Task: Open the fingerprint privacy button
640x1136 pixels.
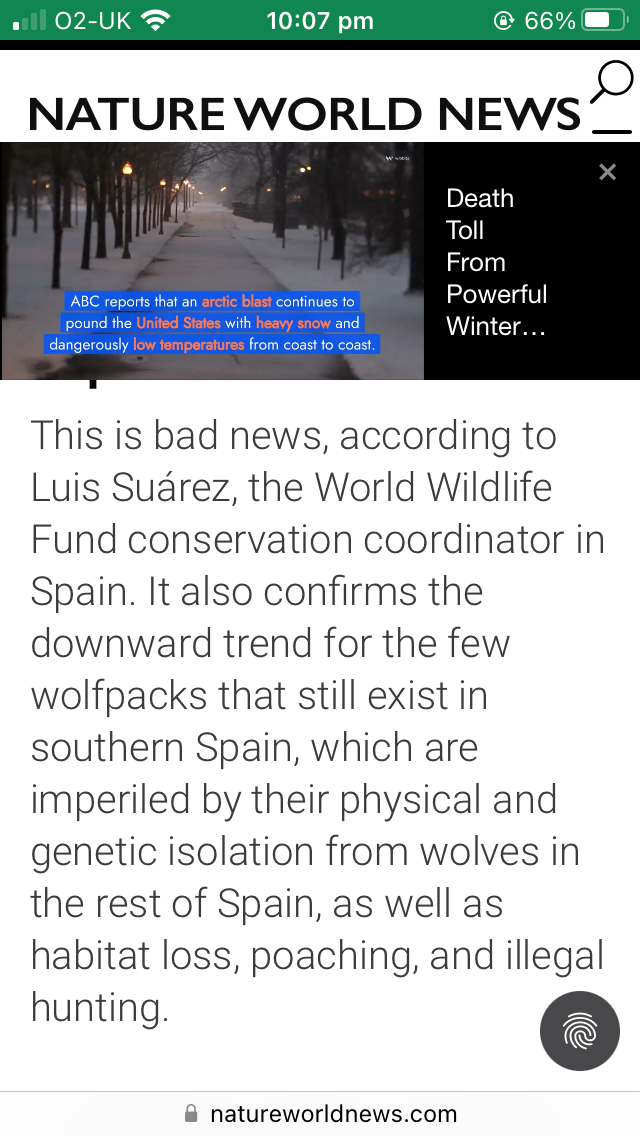Action: coord(580,1030)
